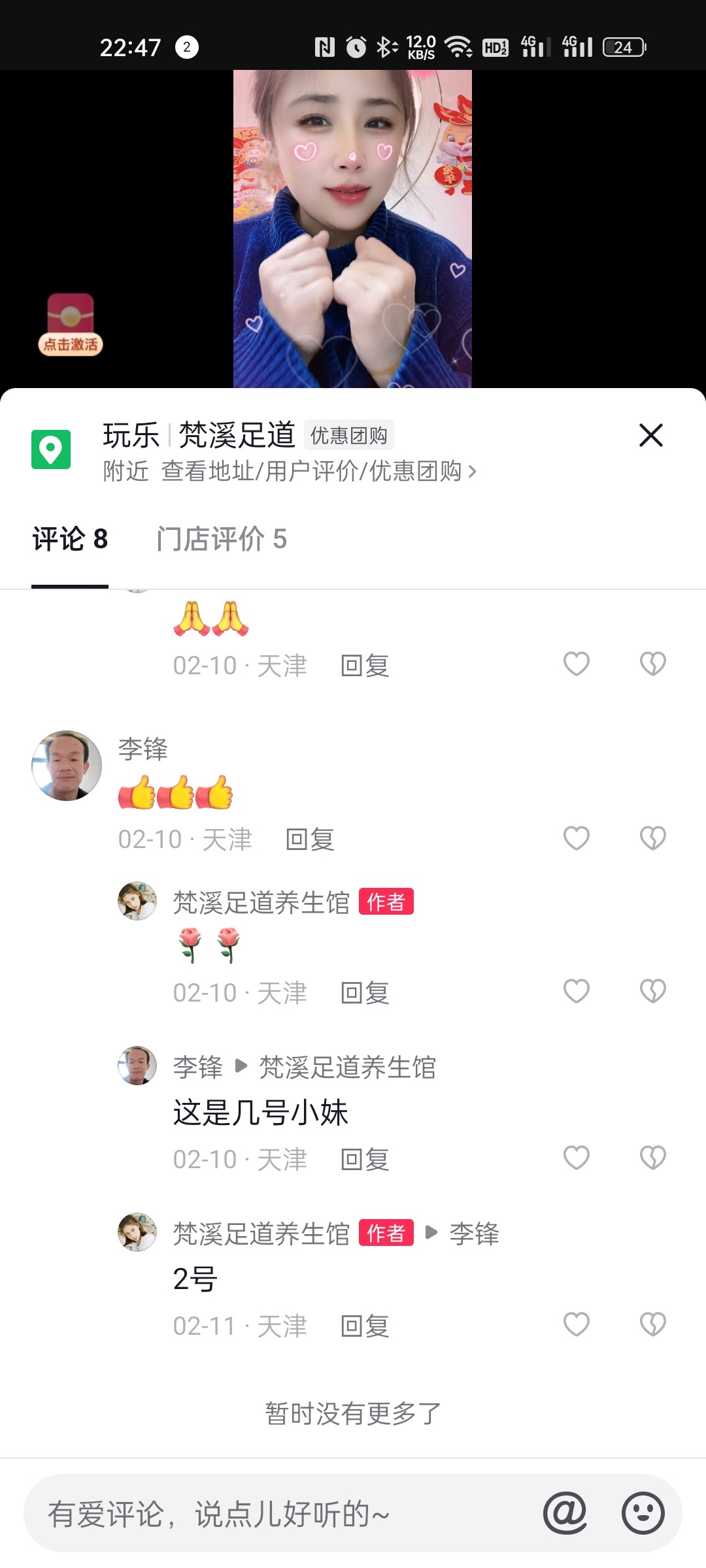Image resolution: width=706 pixels, height=1568 pixels.
Task: Reply to the 2号 comment
Action: pyautogui.click(x=365, y=1327)
